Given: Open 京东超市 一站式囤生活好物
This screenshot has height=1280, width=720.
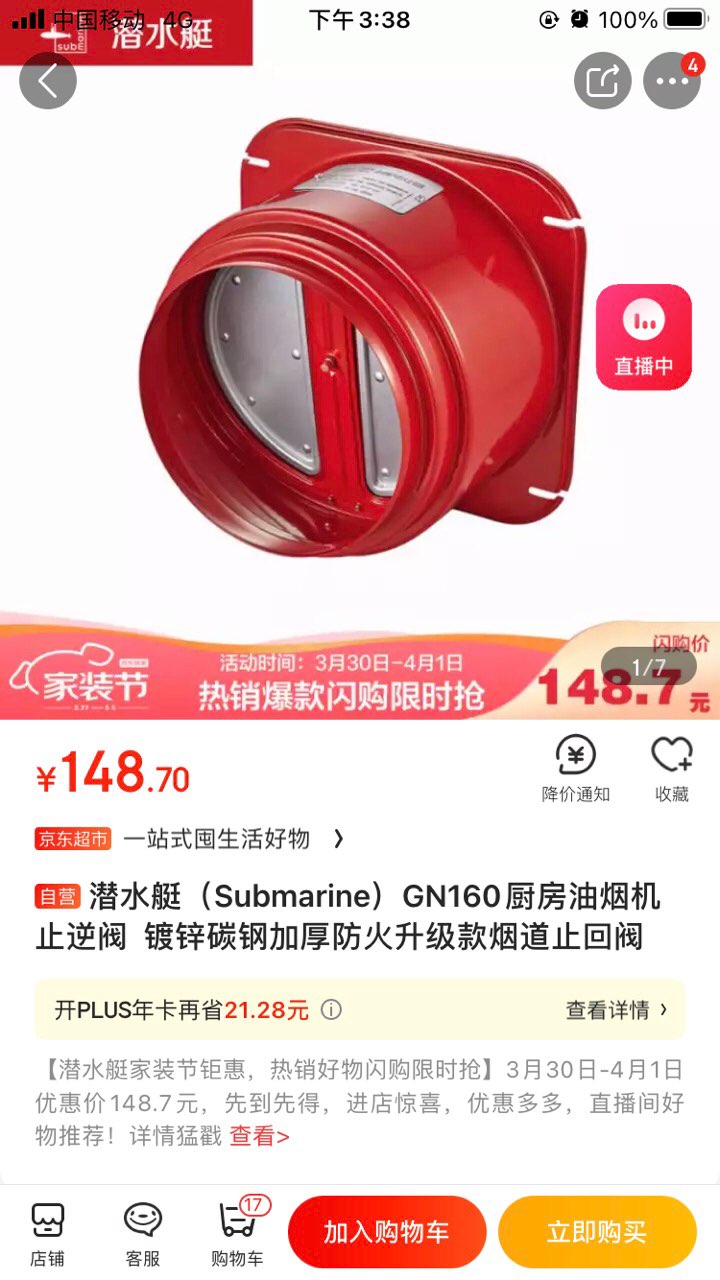Looking at the screenshot, I should pos(190,839).
